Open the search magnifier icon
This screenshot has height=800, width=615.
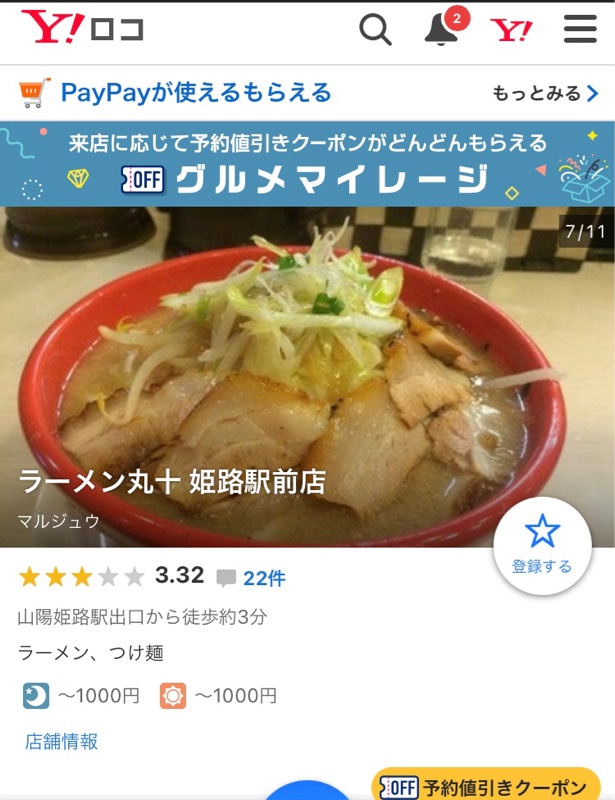375,30
